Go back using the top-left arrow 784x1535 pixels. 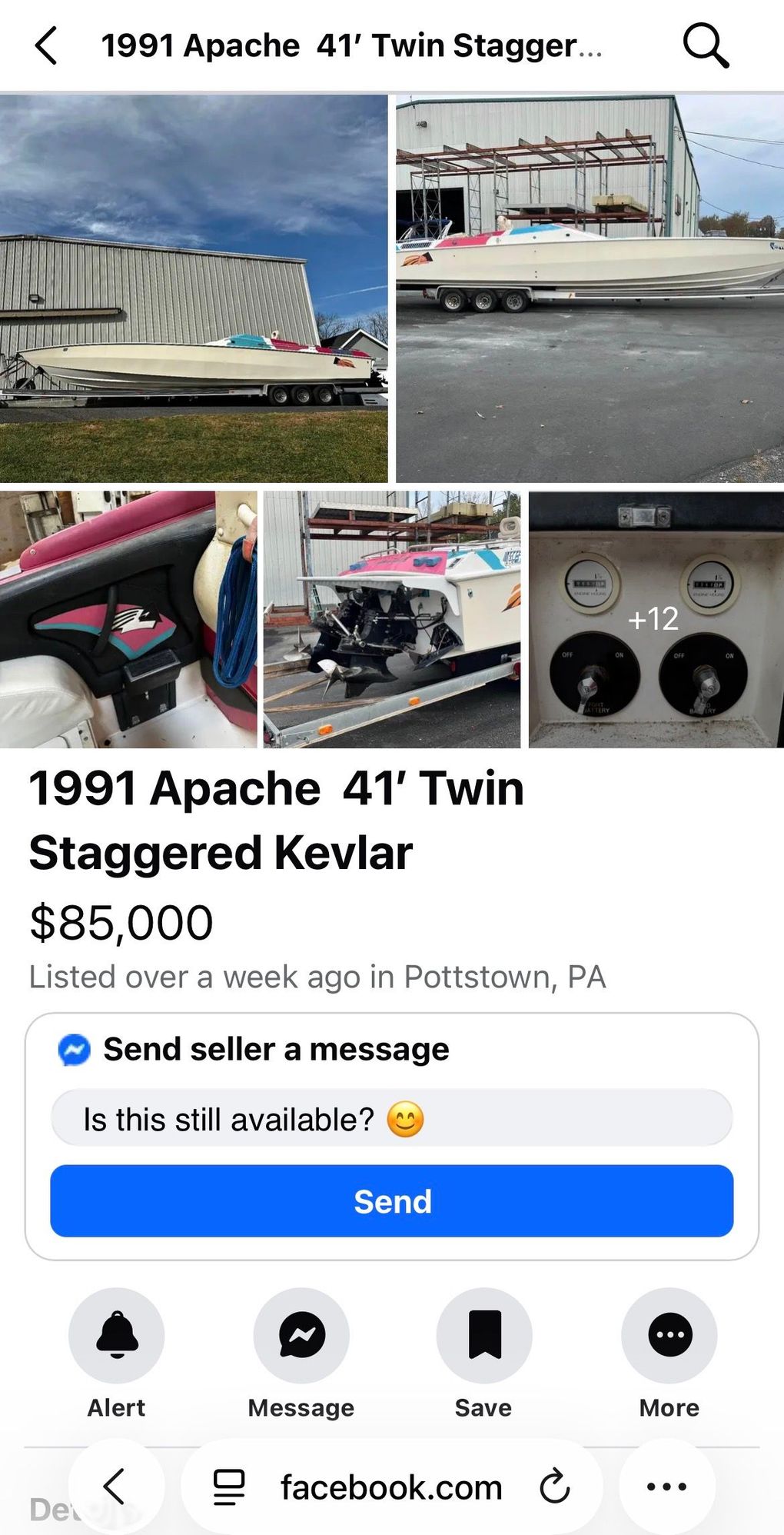coord(46,46)
